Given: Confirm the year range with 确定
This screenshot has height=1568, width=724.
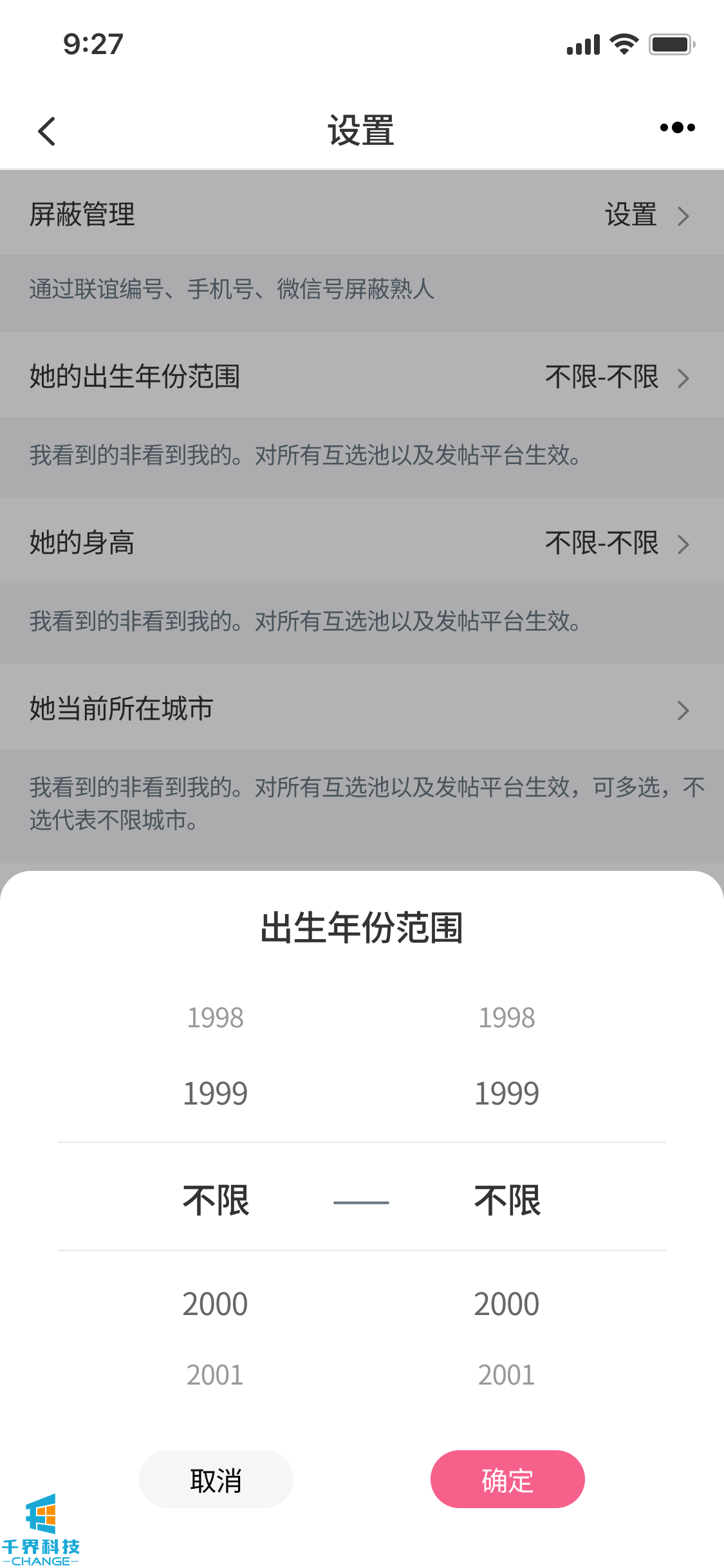Looking at the screenshot, I should pos(507,1479).
